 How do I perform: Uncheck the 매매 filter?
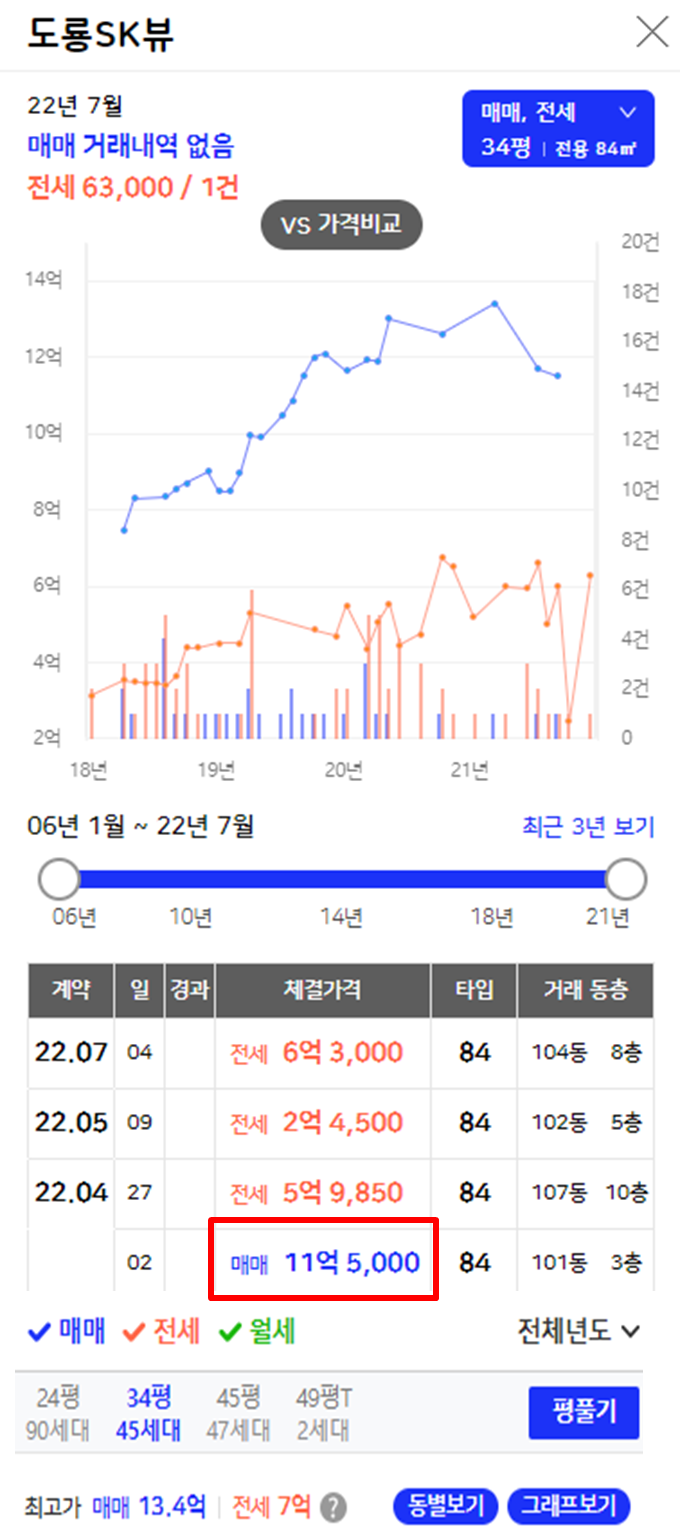[x=67, y=1332]
